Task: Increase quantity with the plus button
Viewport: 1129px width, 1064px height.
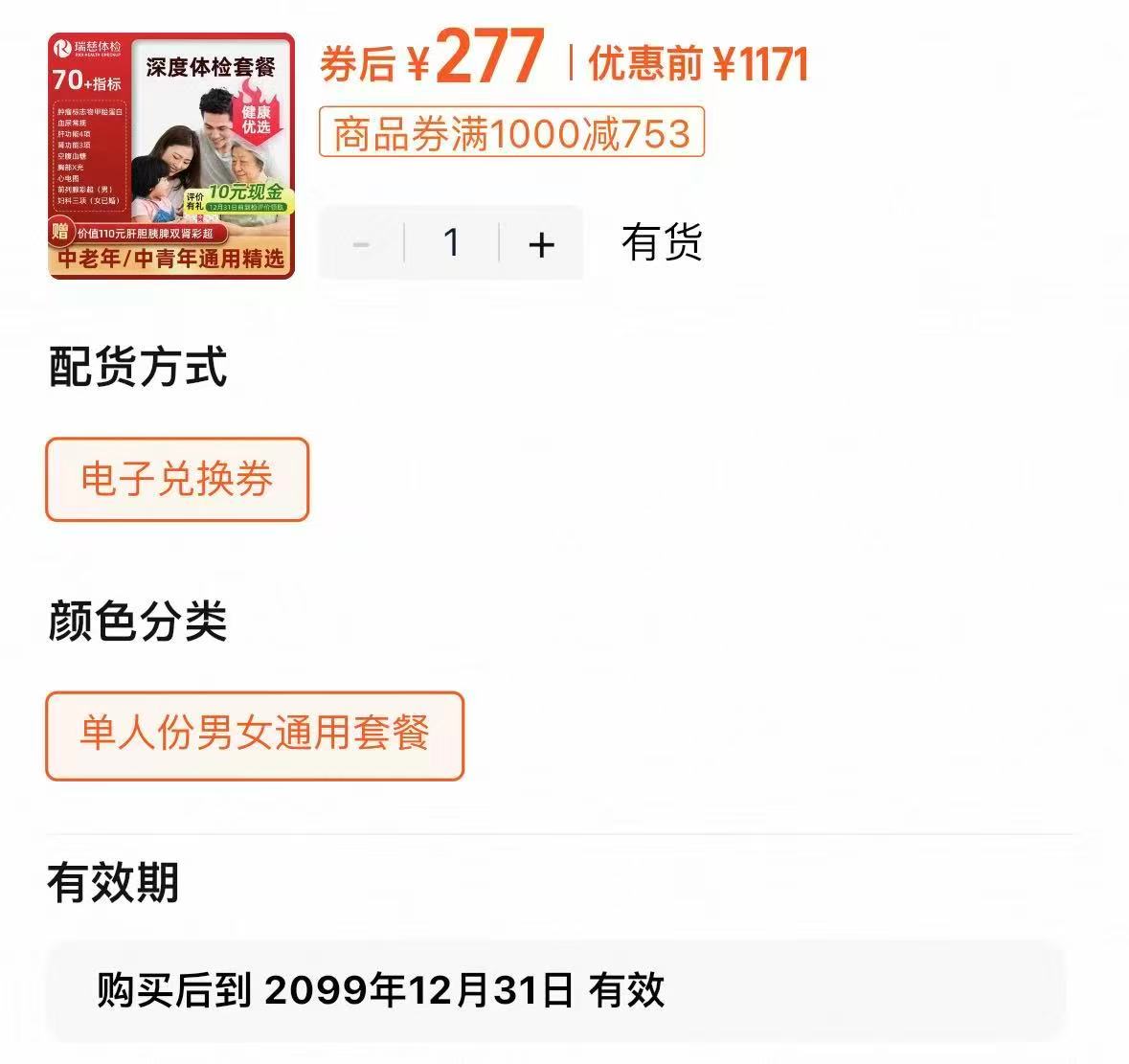Action: point(541,244)
